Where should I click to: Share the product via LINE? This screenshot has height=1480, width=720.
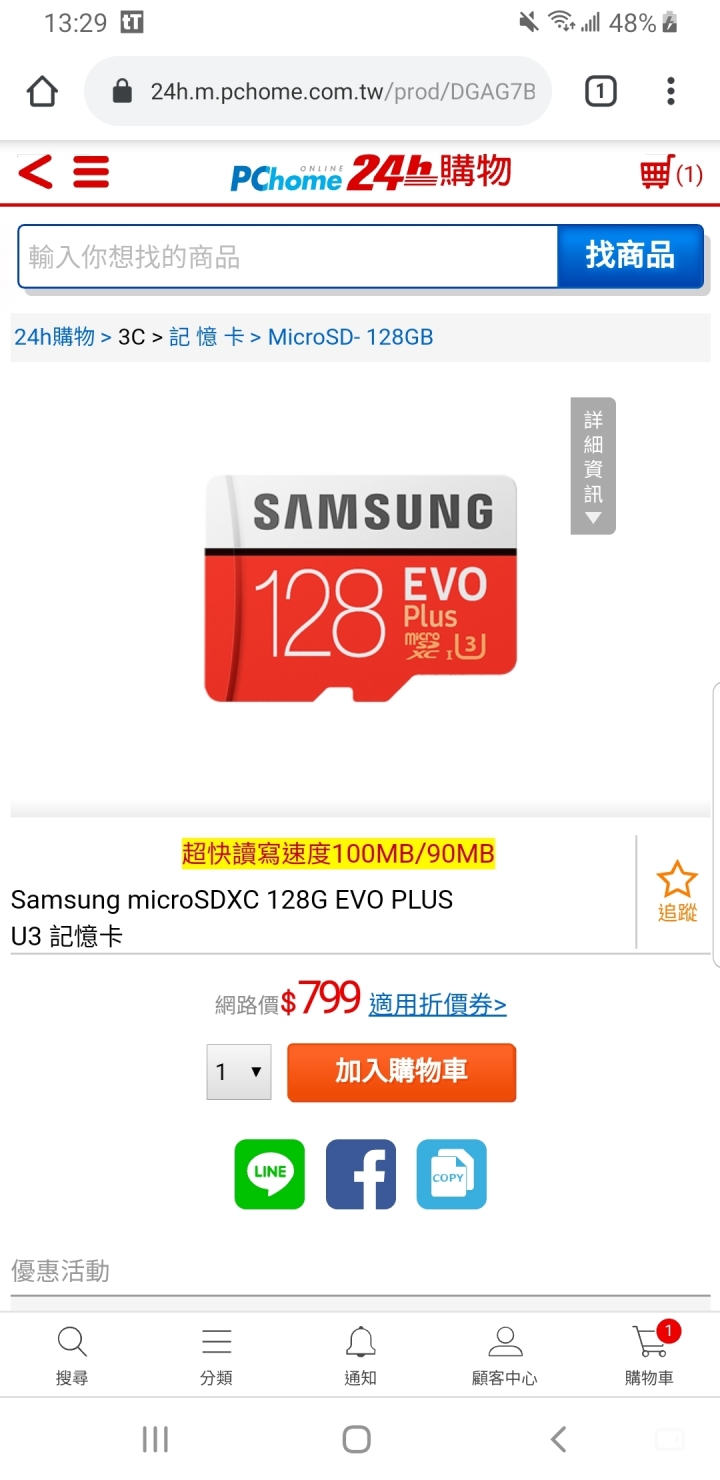click(269, 1174)
